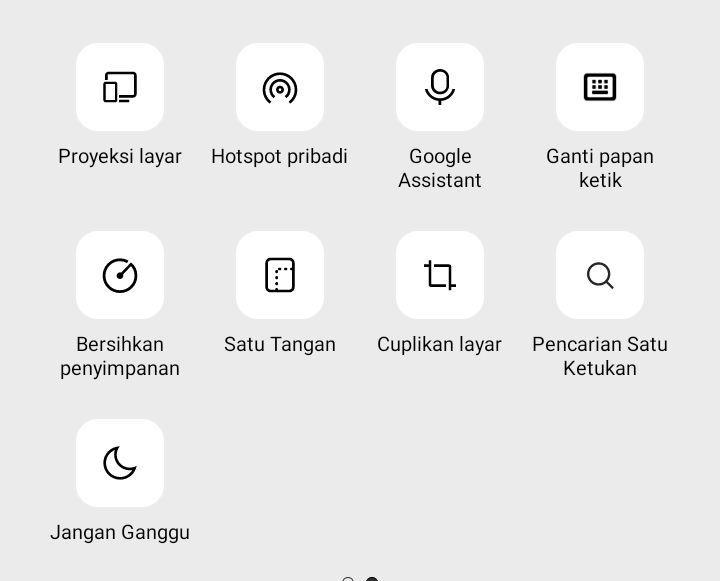720x581 pixels.
Task: Open Pencarian Satu Ketukan
Action: pos(600,275)
